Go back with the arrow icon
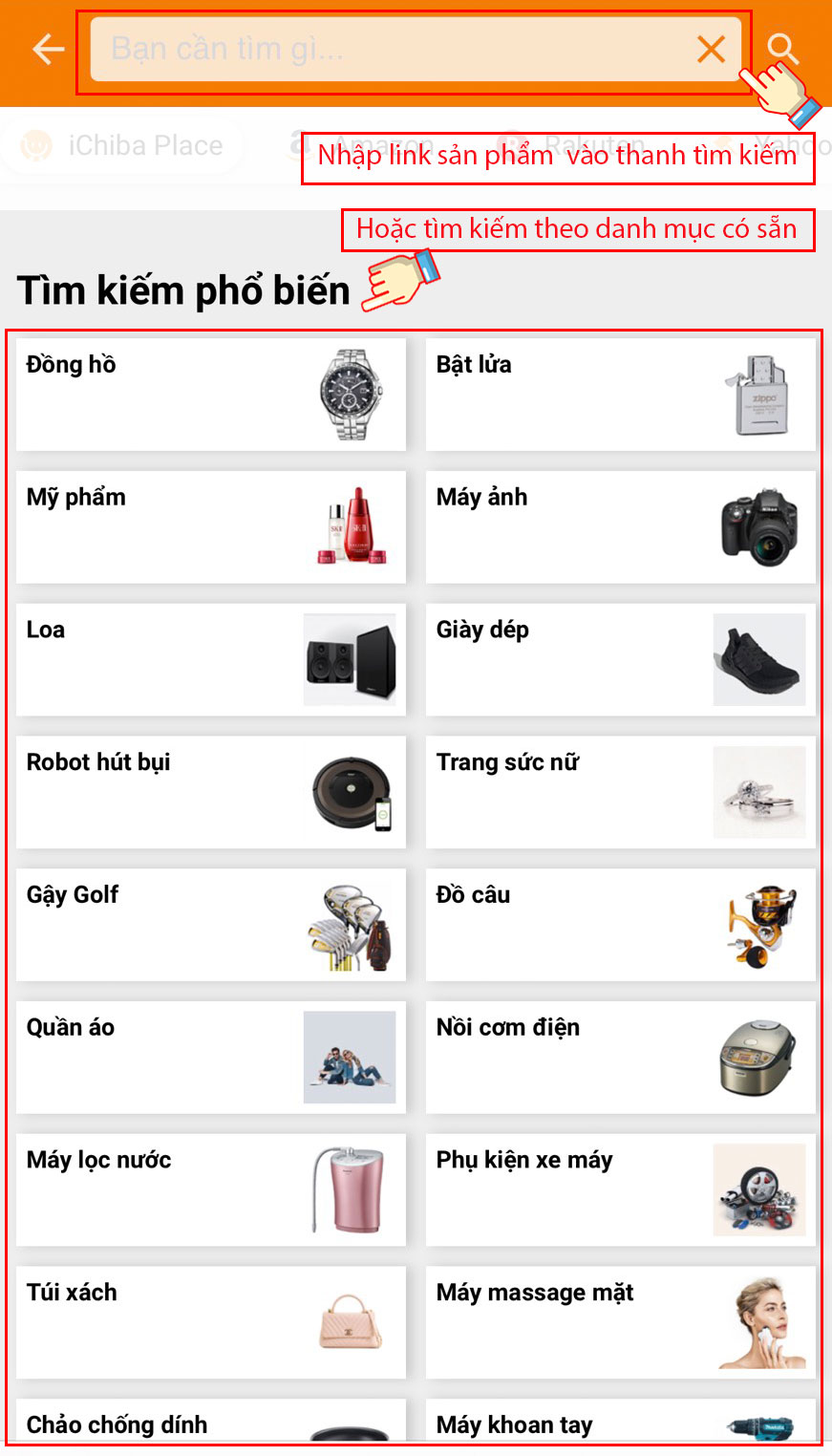832x1456 pixels. (48, 49)
